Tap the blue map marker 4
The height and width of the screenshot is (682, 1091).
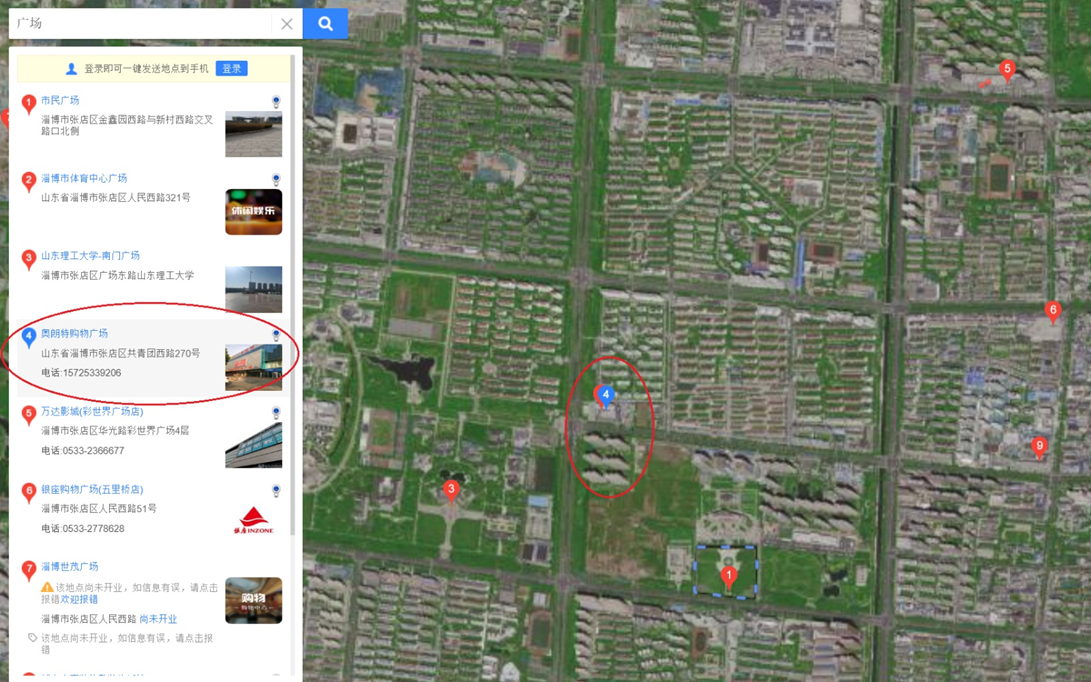click(605, 395)
